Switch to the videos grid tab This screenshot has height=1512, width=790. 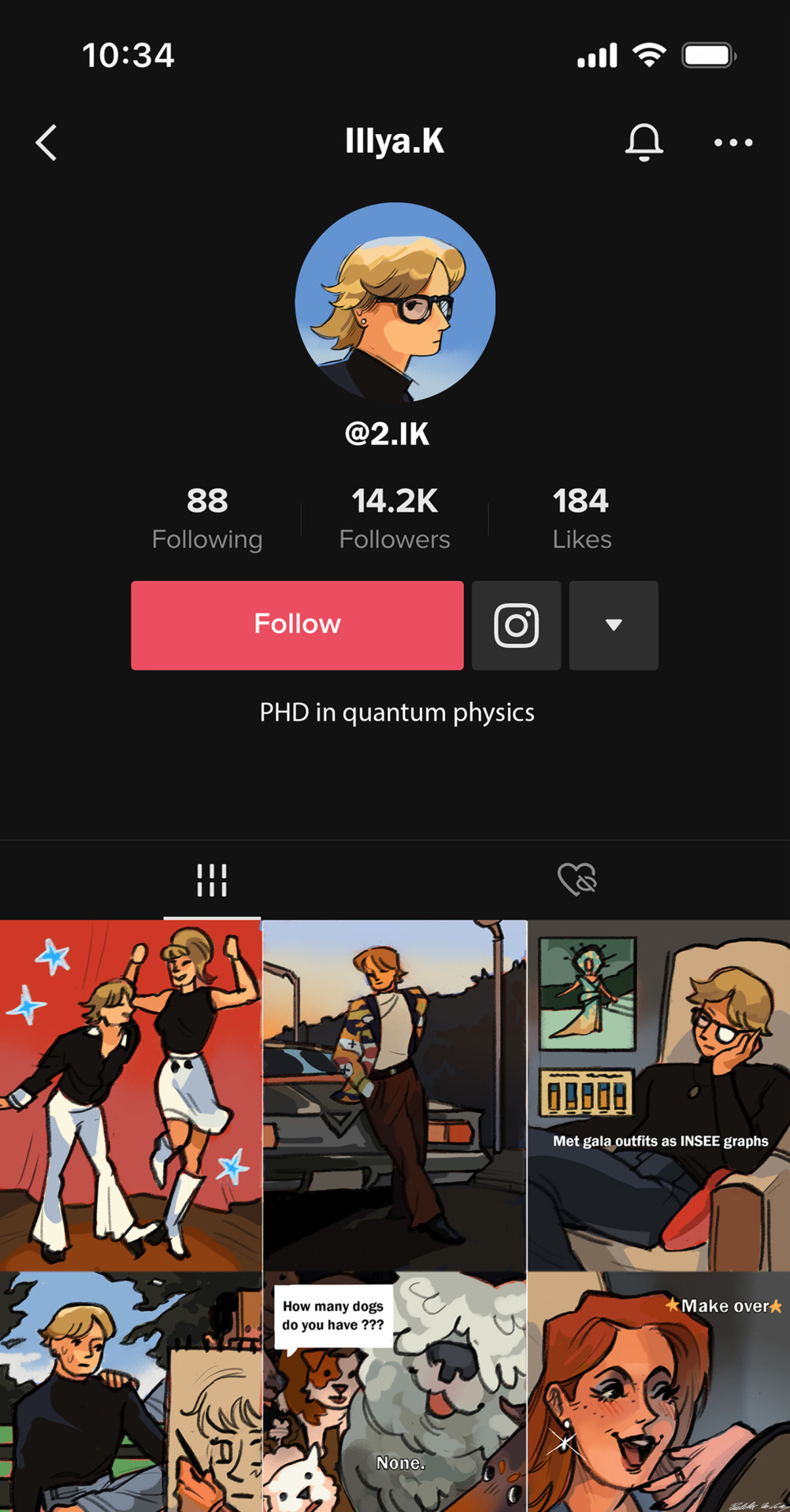pyautogui.click(x=211, y=880)
